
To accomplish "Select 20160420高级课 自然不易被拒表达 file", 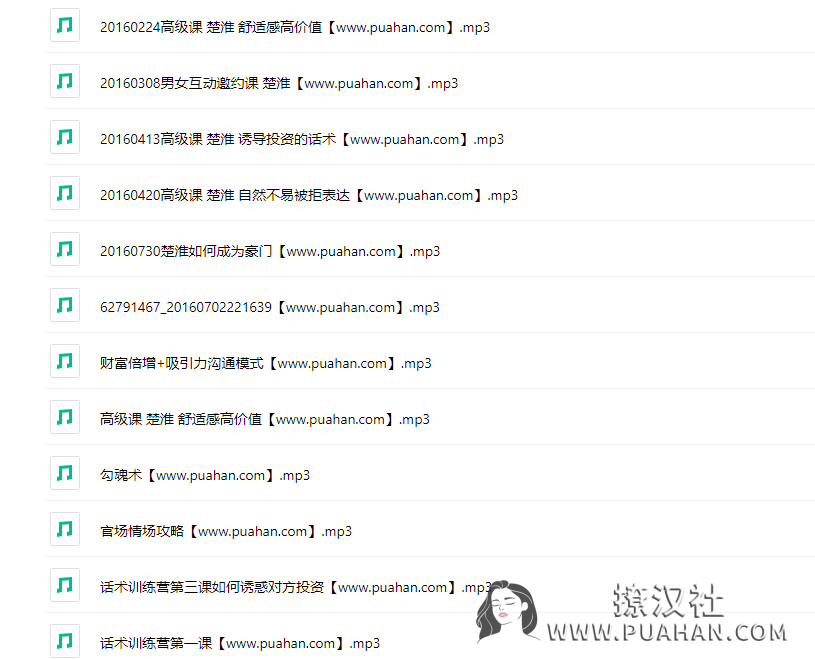I will (308, 195).
